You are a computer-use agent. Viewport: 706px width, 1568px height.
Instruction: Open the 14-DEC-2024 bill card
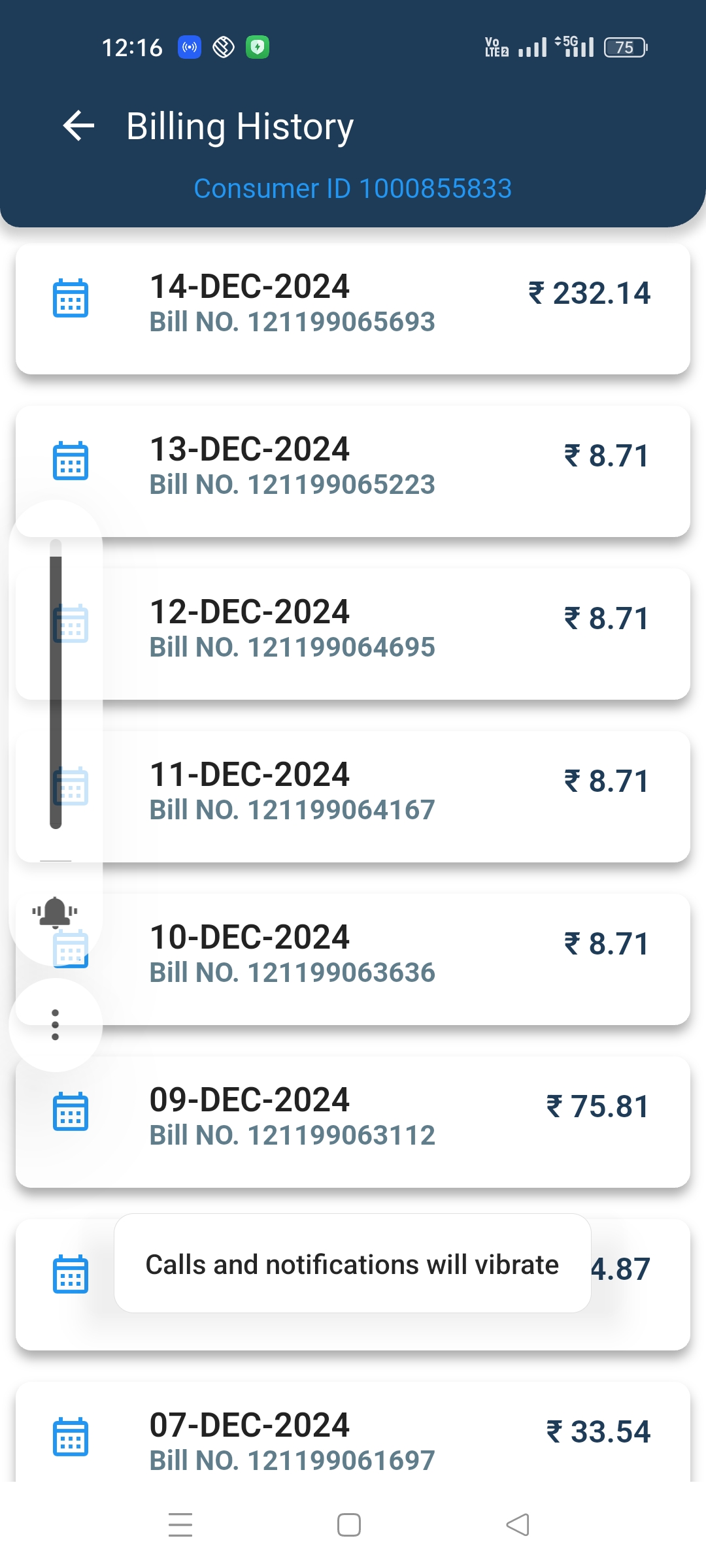point(353,309)
